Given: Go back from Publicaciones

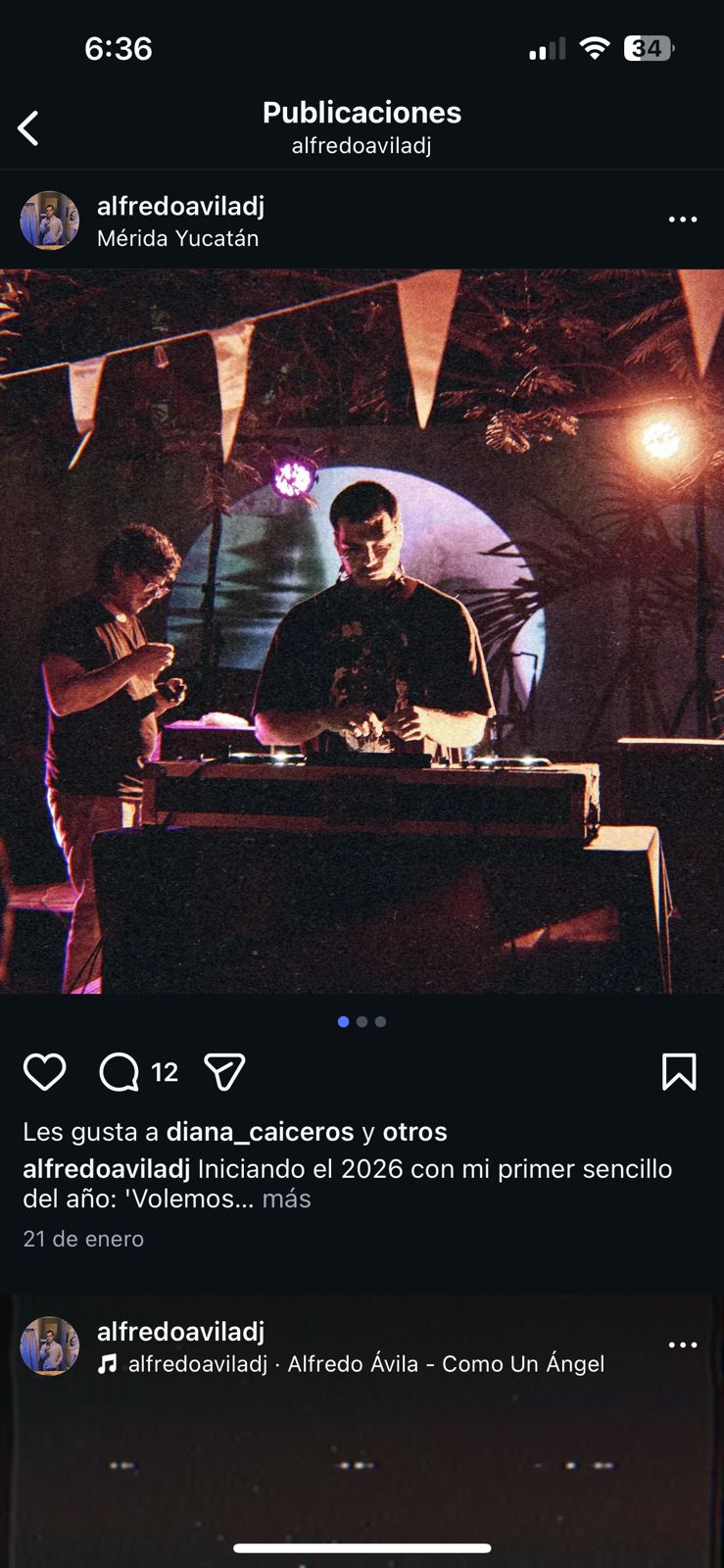Looking at the screenshot, I should [28, 128].
